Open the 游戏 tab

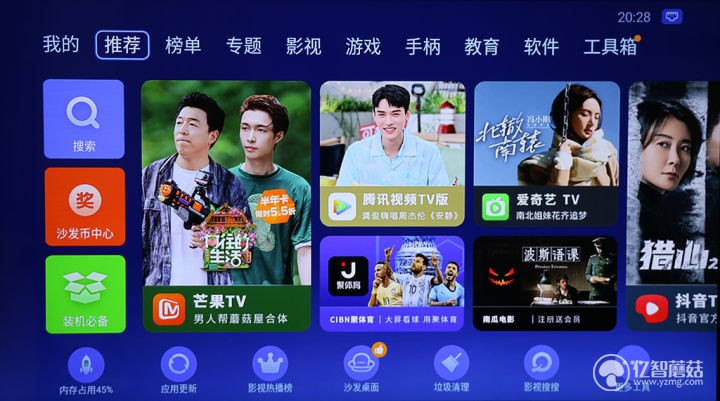click(x=363, y=45)
